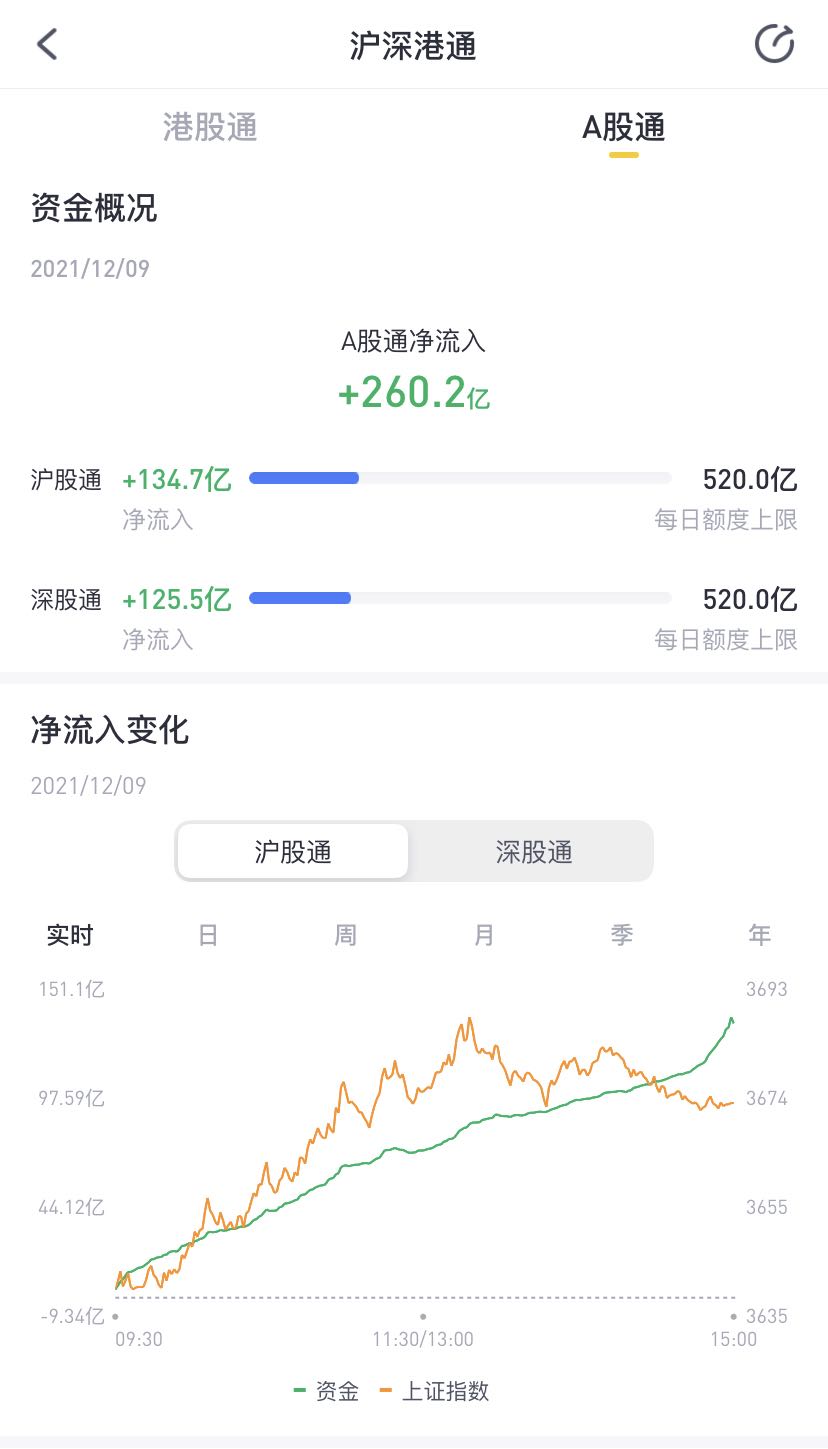Show the 日 daily chart view
Screen dimensions: 828x1449
pos(208,935)
